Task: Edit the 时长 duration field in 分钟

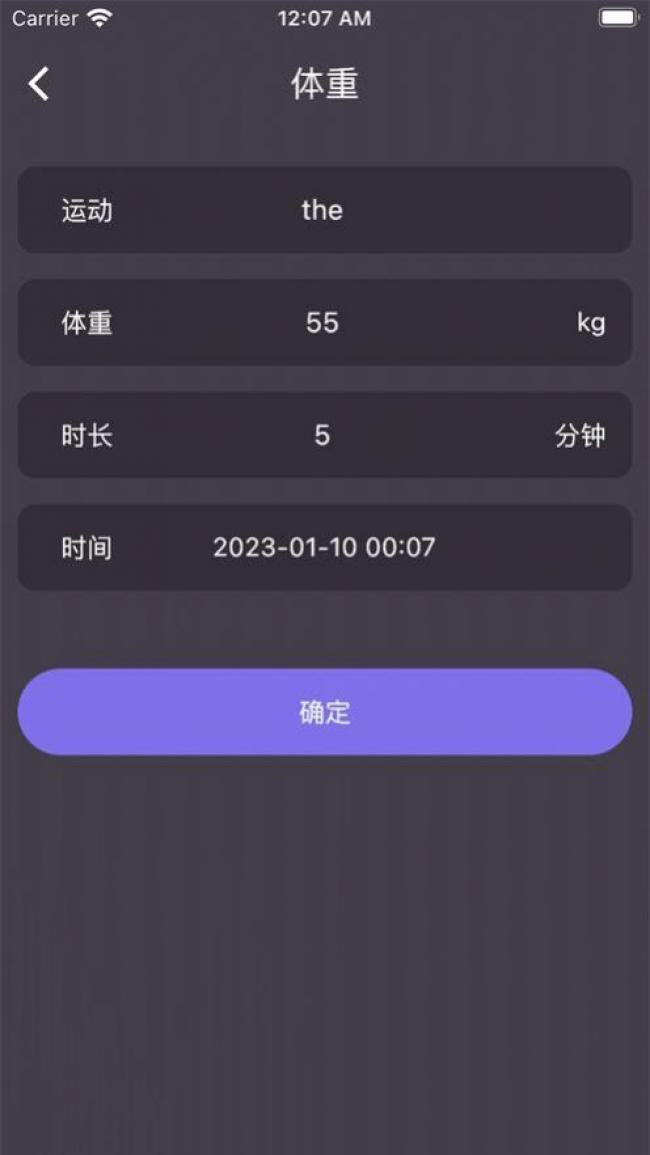Action: (x=322, y=435)
